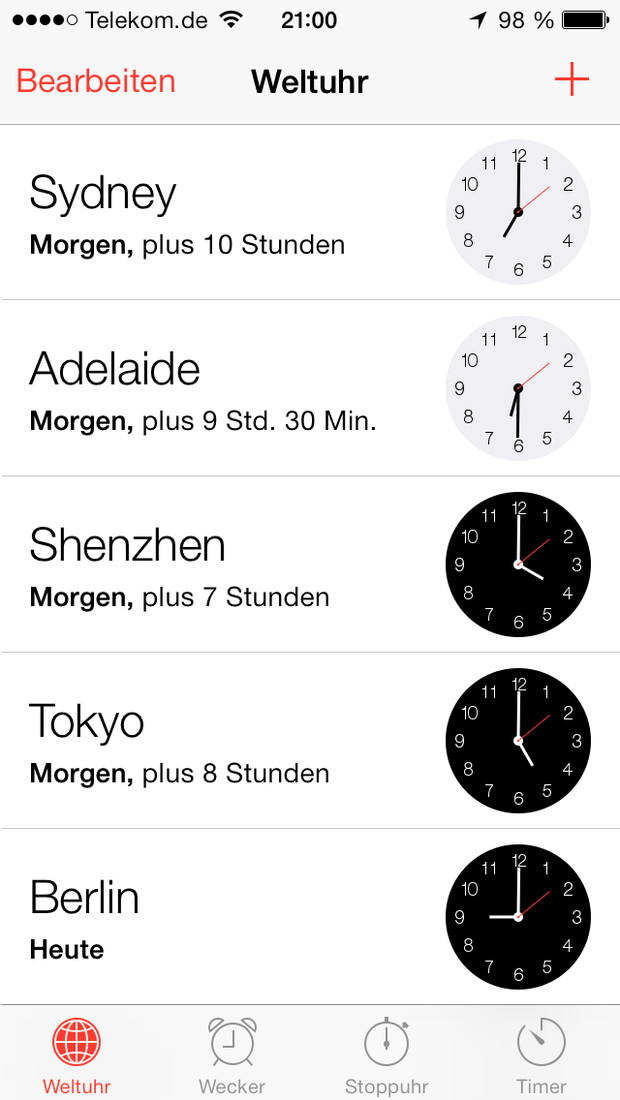Switch to the Wecker tab
Screen dimensions: 620x1100
pos(232,1055)
